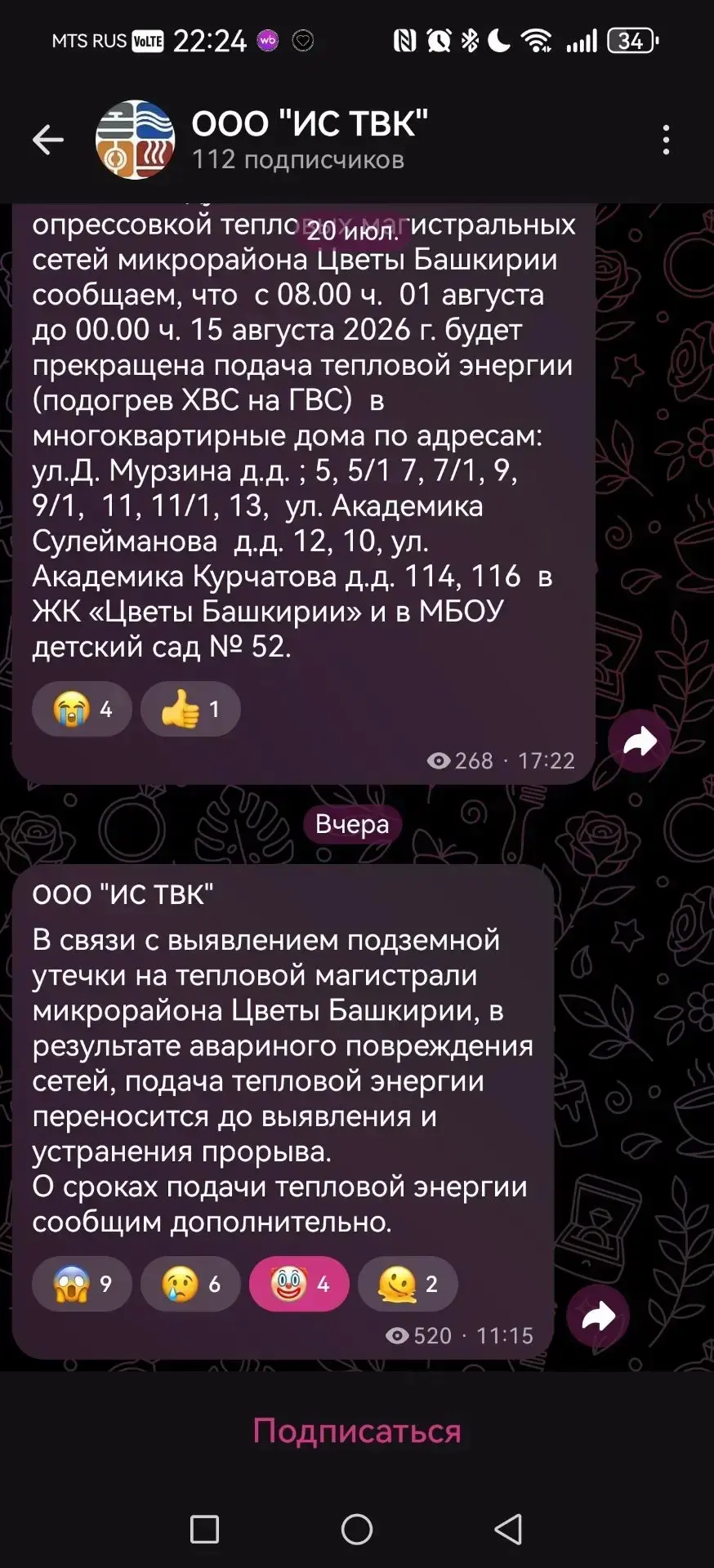Forward the post sent at 17:22
Viewport: 714px width, 1568px height.
[640, 742]
